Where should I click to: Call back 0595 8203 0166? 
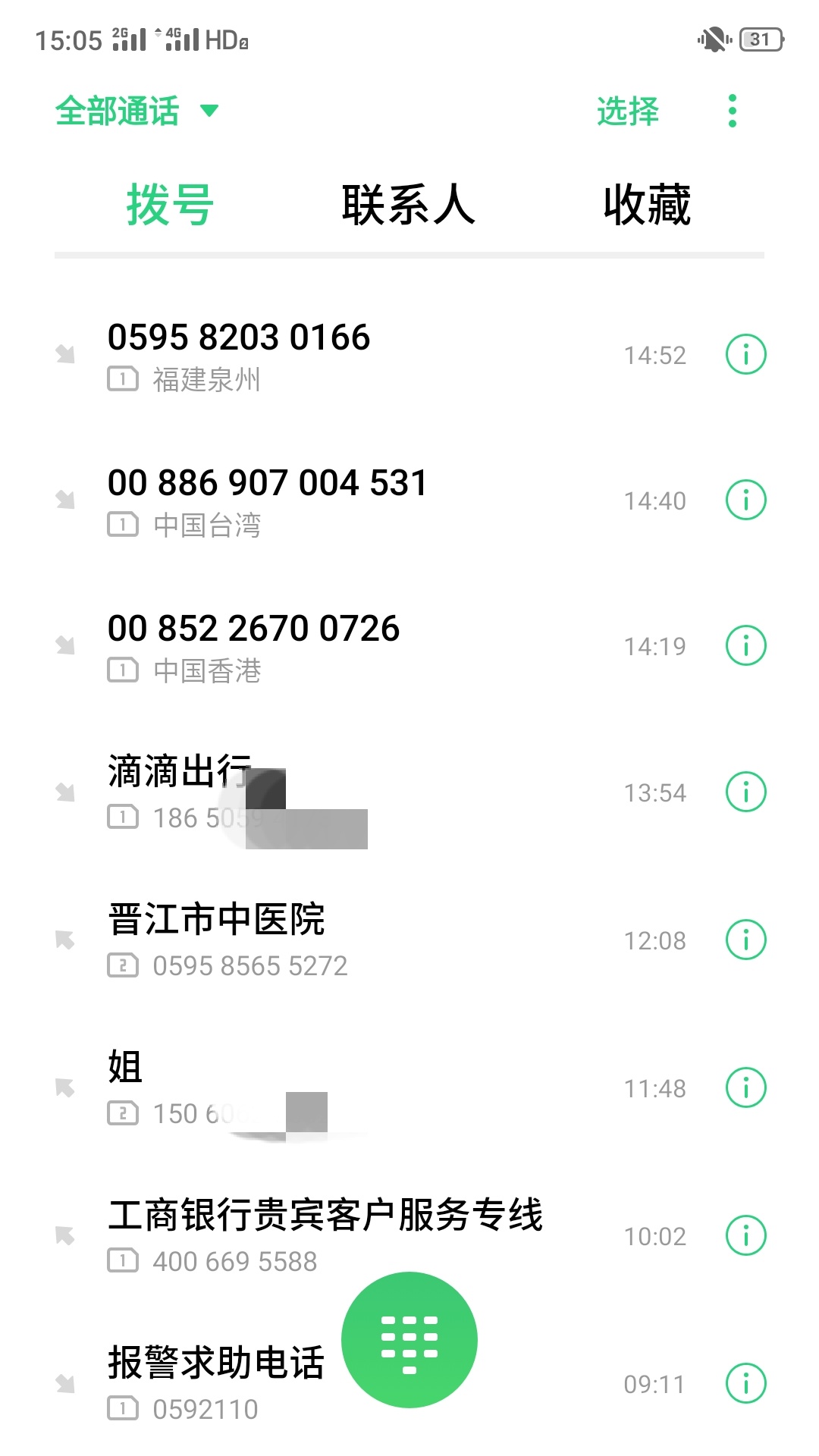(364, 356)
